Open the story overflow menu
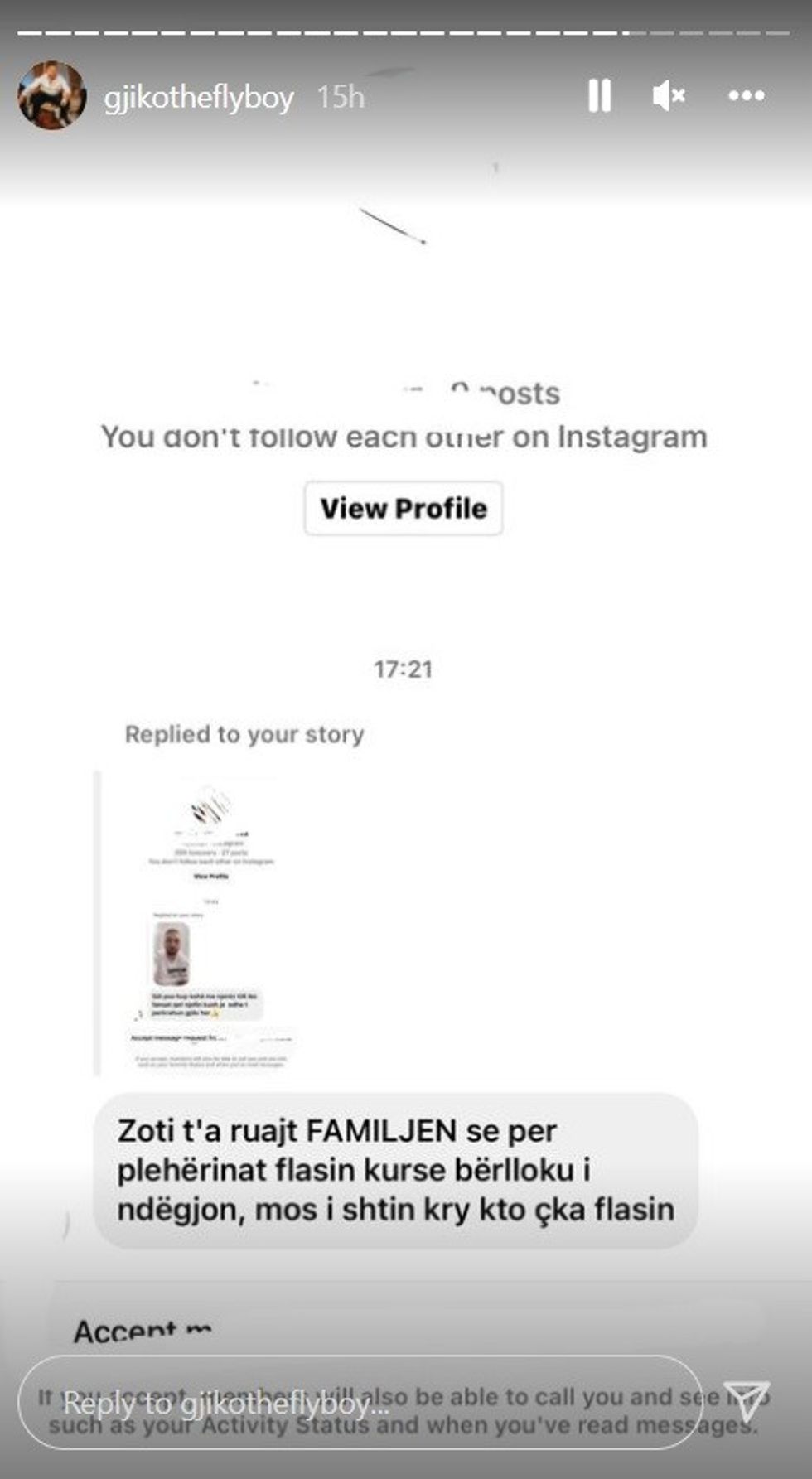This screenshot has width=812, height=1479. click(746, 96)
